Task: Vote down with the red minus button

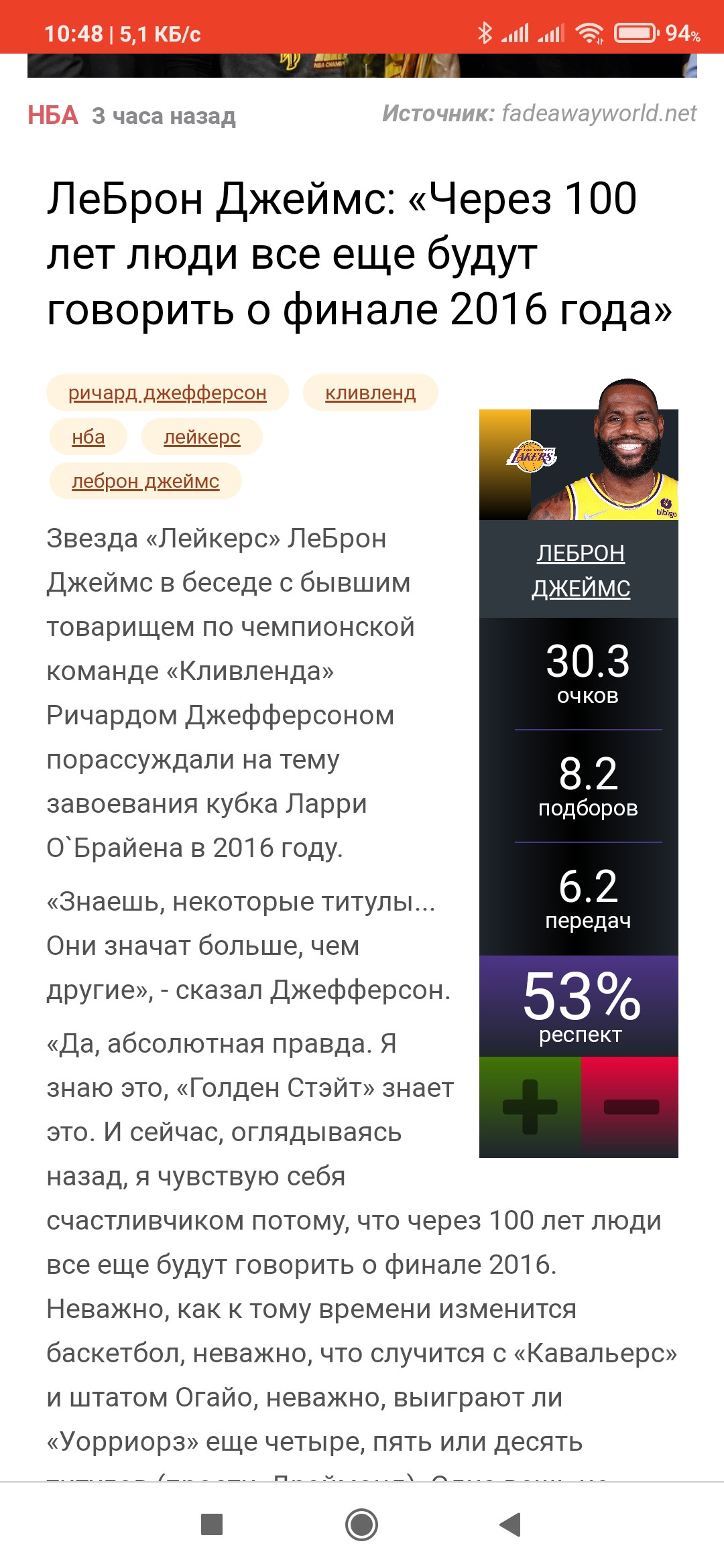Action: pos(630,1107)
